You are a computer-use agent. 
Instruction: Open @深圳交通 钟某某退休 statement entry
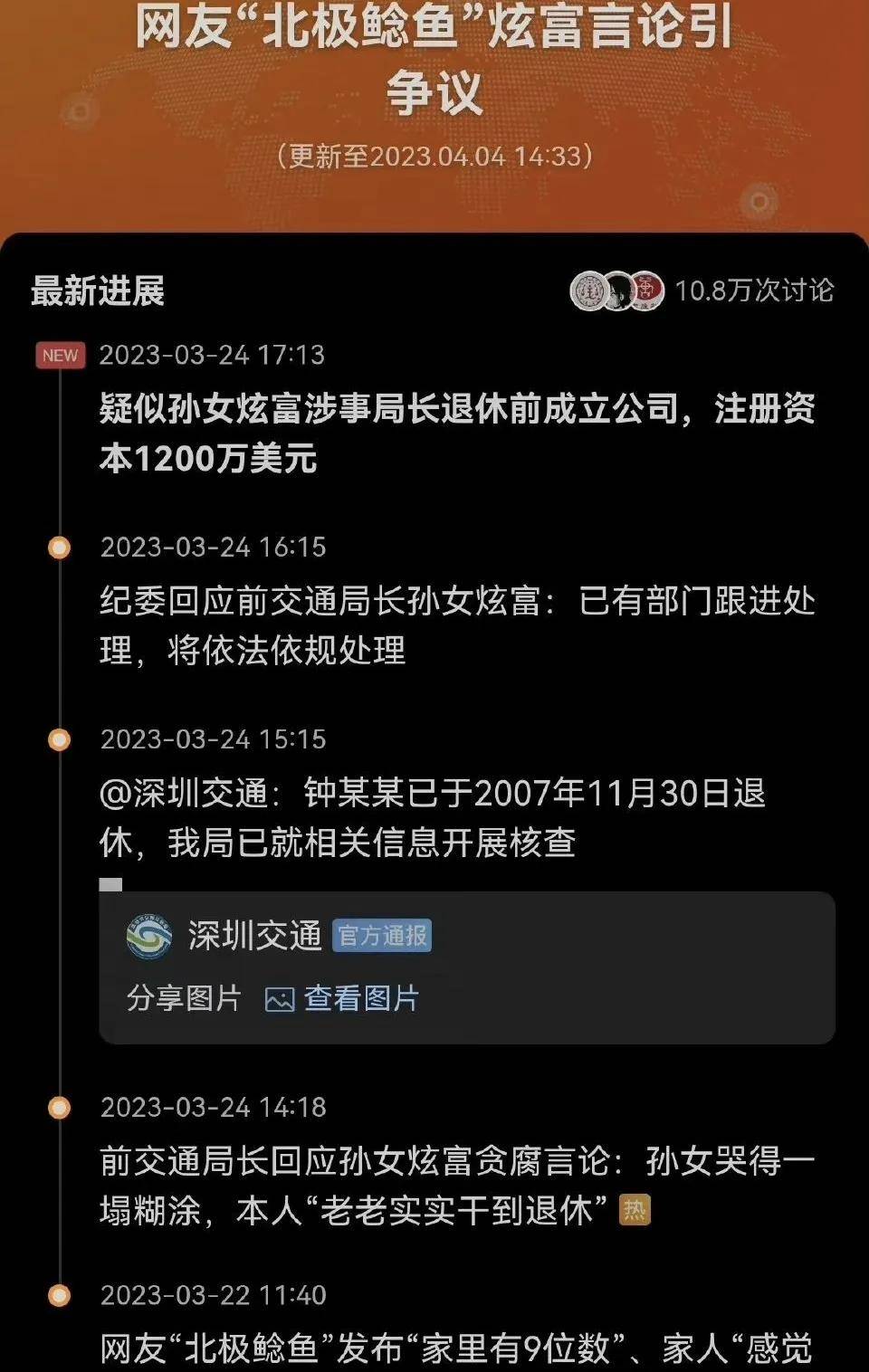coord(433,817)
